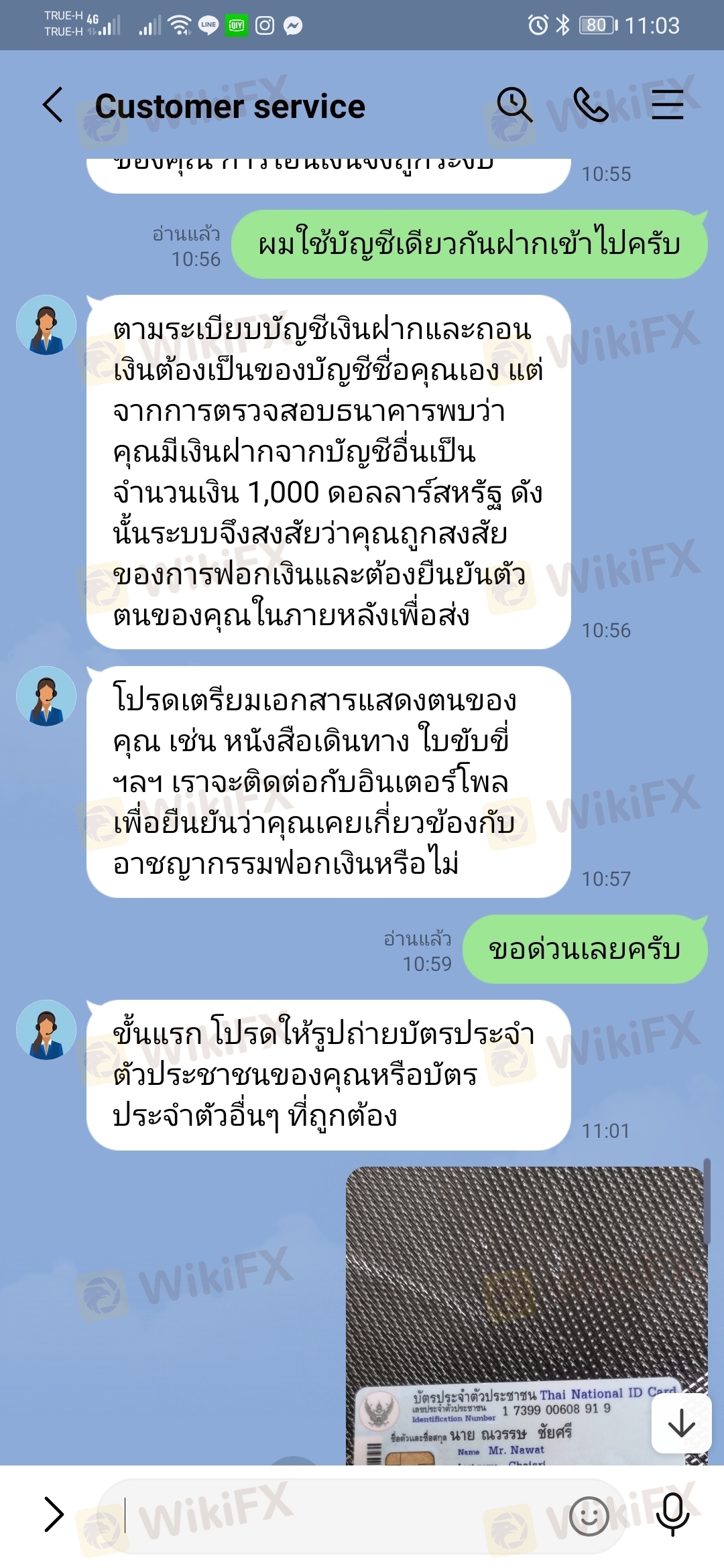Screen dimensions: 724x1568
Task: Open the chat menu
Action: 668,105
